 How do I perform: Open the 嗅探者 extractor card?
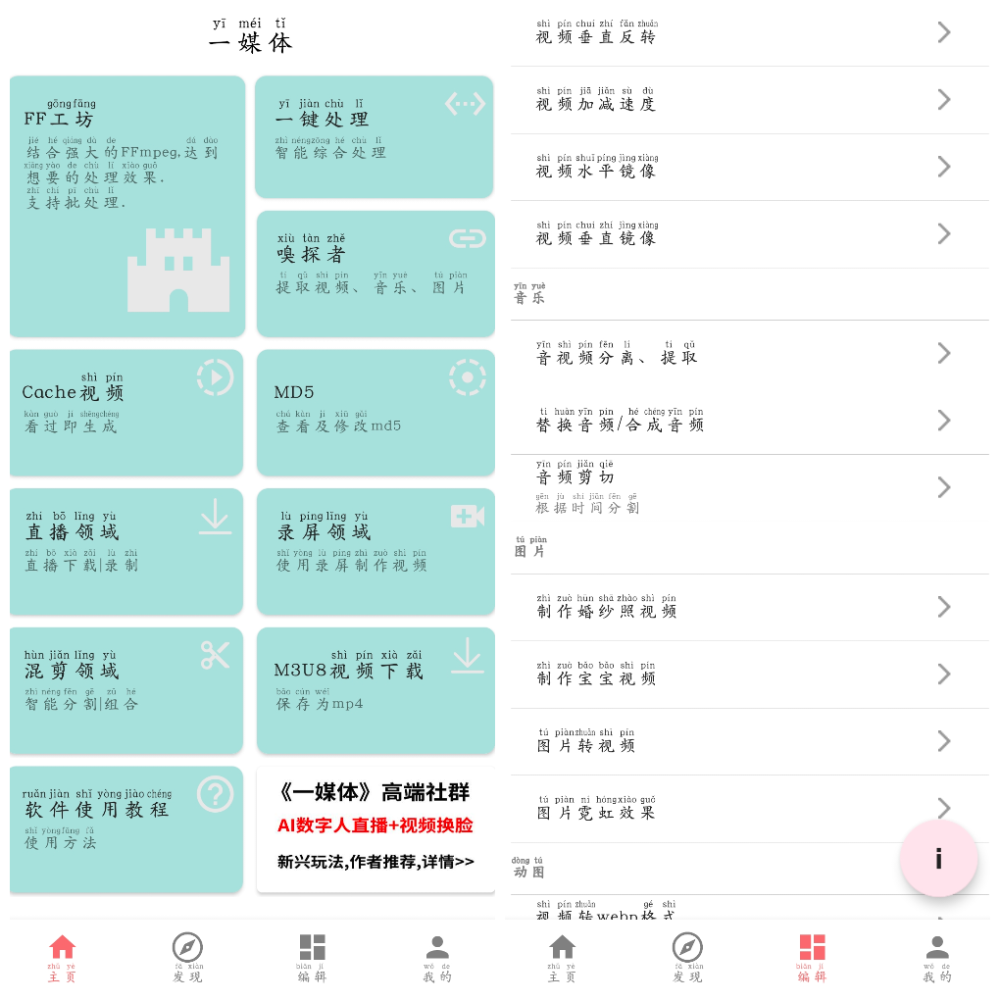pos(375,273)
